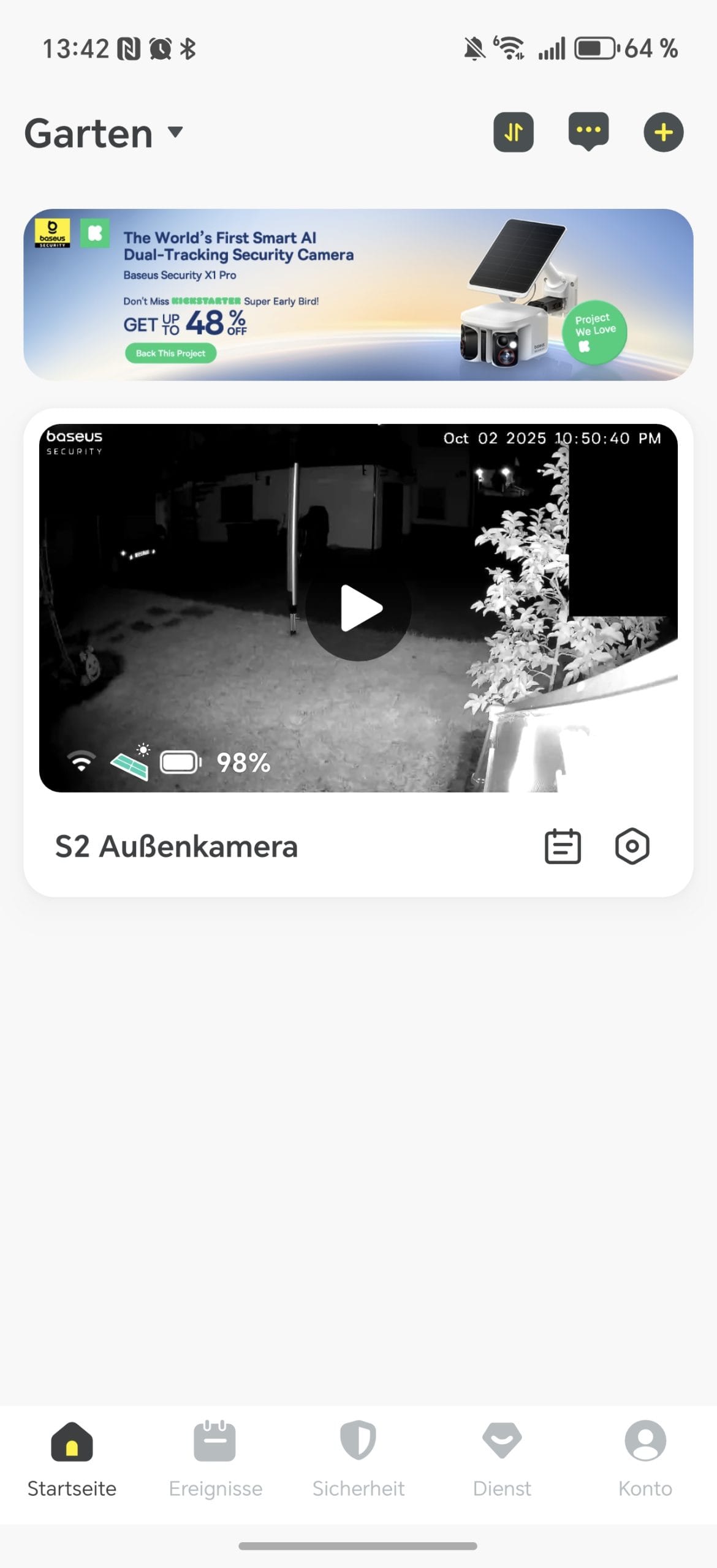Open S2 Außenkamera settings hexagon icon
Viewport: 717px width, 1568px height.
pos(632,846)
